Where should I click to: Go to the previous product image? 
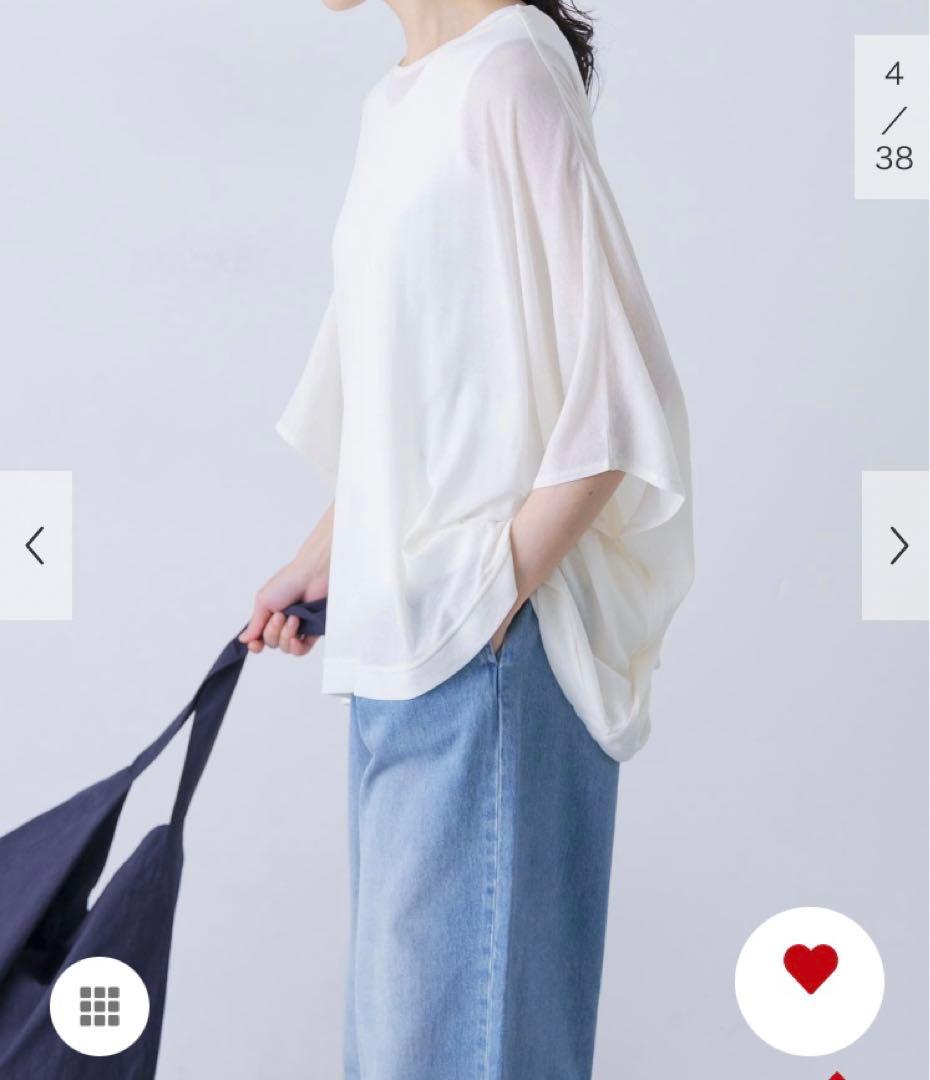click(x=35, y=545)
